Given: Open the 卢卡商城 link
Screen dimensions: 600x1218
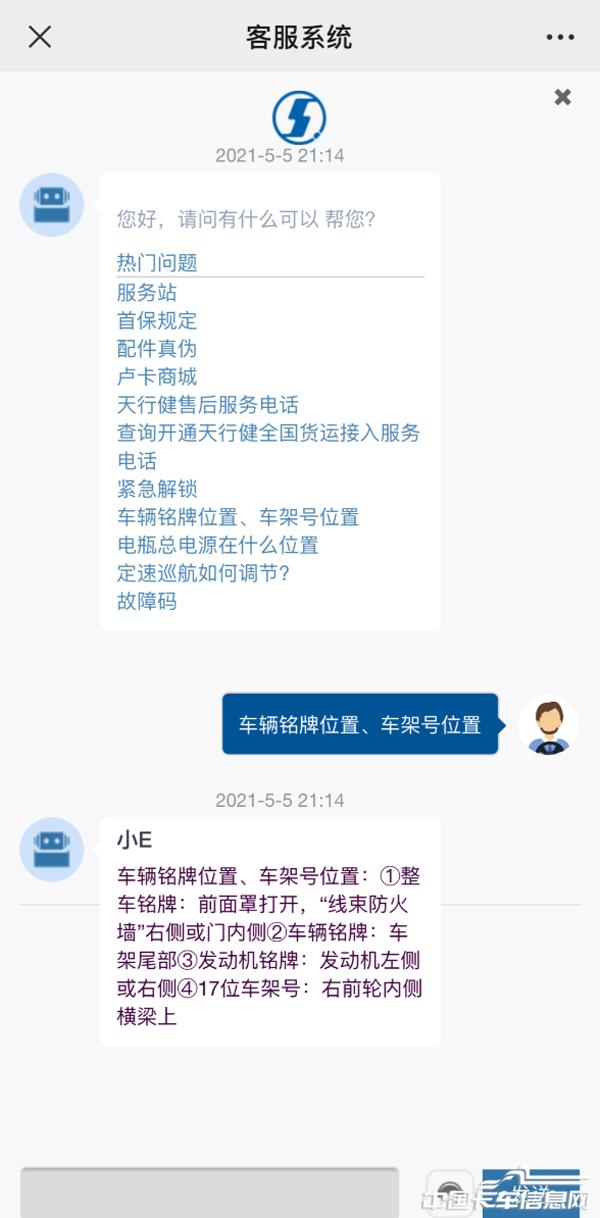Looking at the screenshot, I should coord(157,377).
